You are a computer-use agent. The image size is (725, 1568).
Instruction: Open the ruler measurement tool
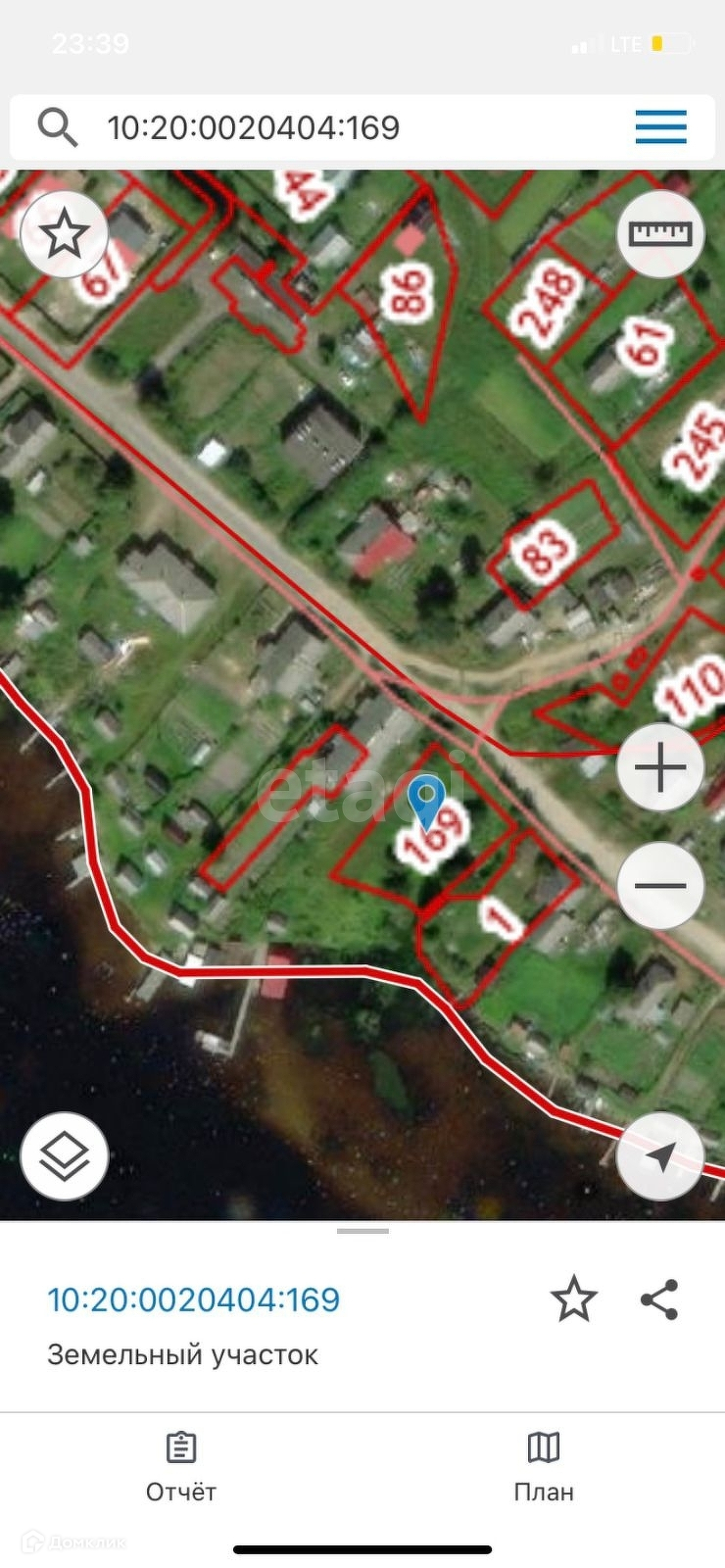(x=660, y=234)
